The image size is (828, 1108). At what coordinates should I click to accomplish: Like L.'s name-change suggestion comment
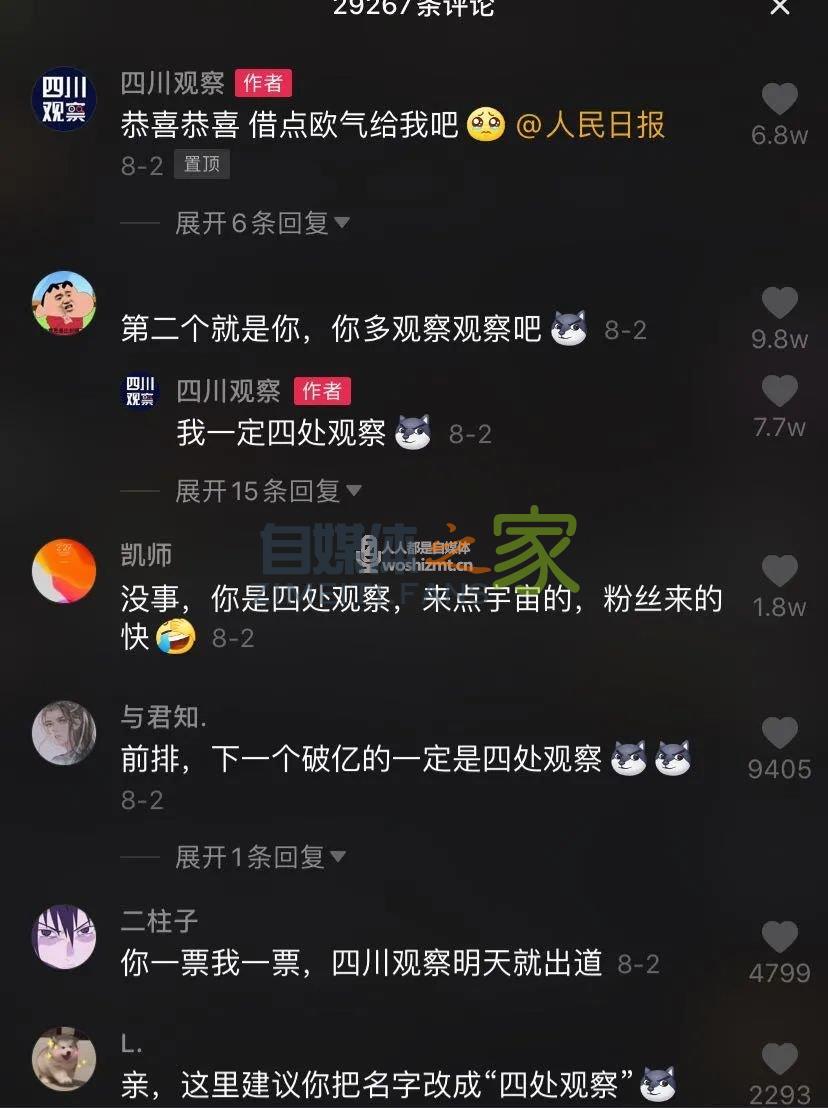[779, 1059]
